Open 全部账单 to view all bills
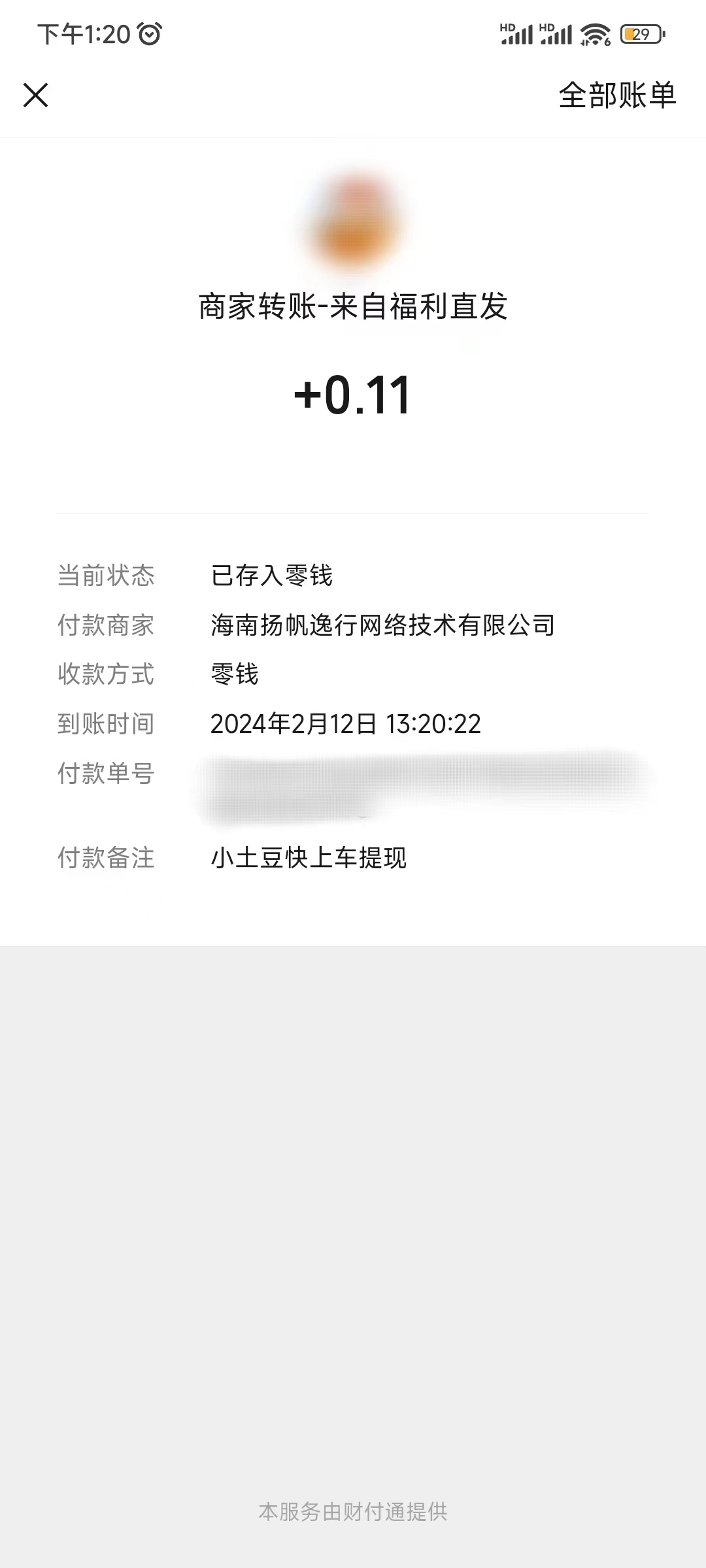The width and height of the screenshot is (706, 1568). [616, 95]
